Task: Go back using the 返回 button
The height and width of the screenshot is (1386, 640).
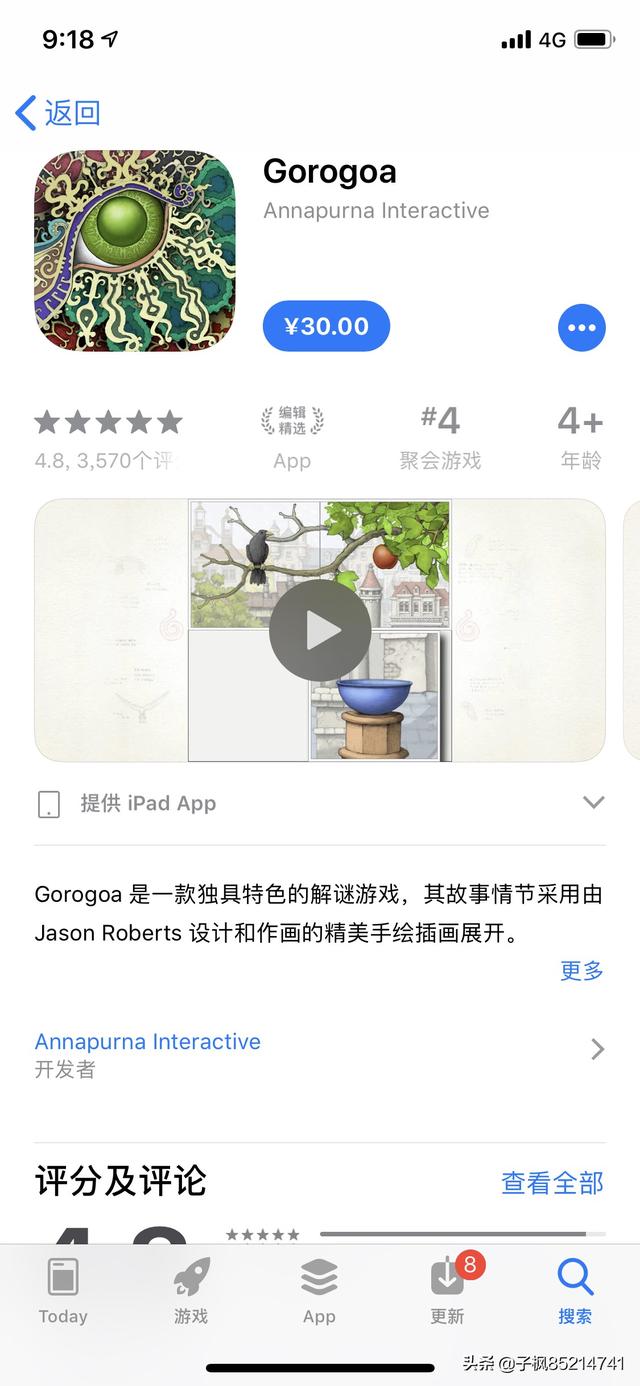Action: pos(58,113)
